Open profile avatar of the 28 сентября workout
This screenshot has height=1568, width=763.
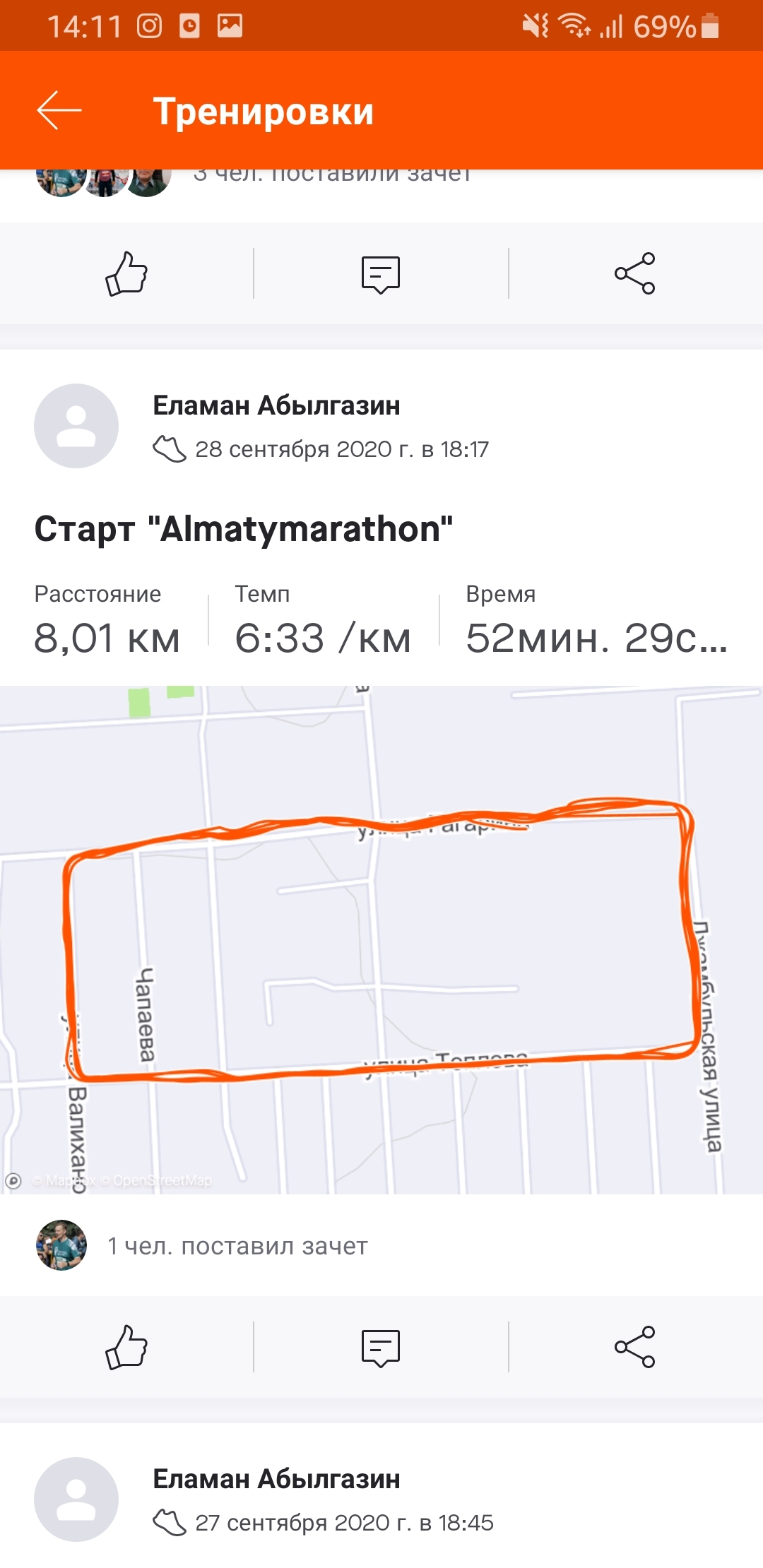[x=76, y=426]
